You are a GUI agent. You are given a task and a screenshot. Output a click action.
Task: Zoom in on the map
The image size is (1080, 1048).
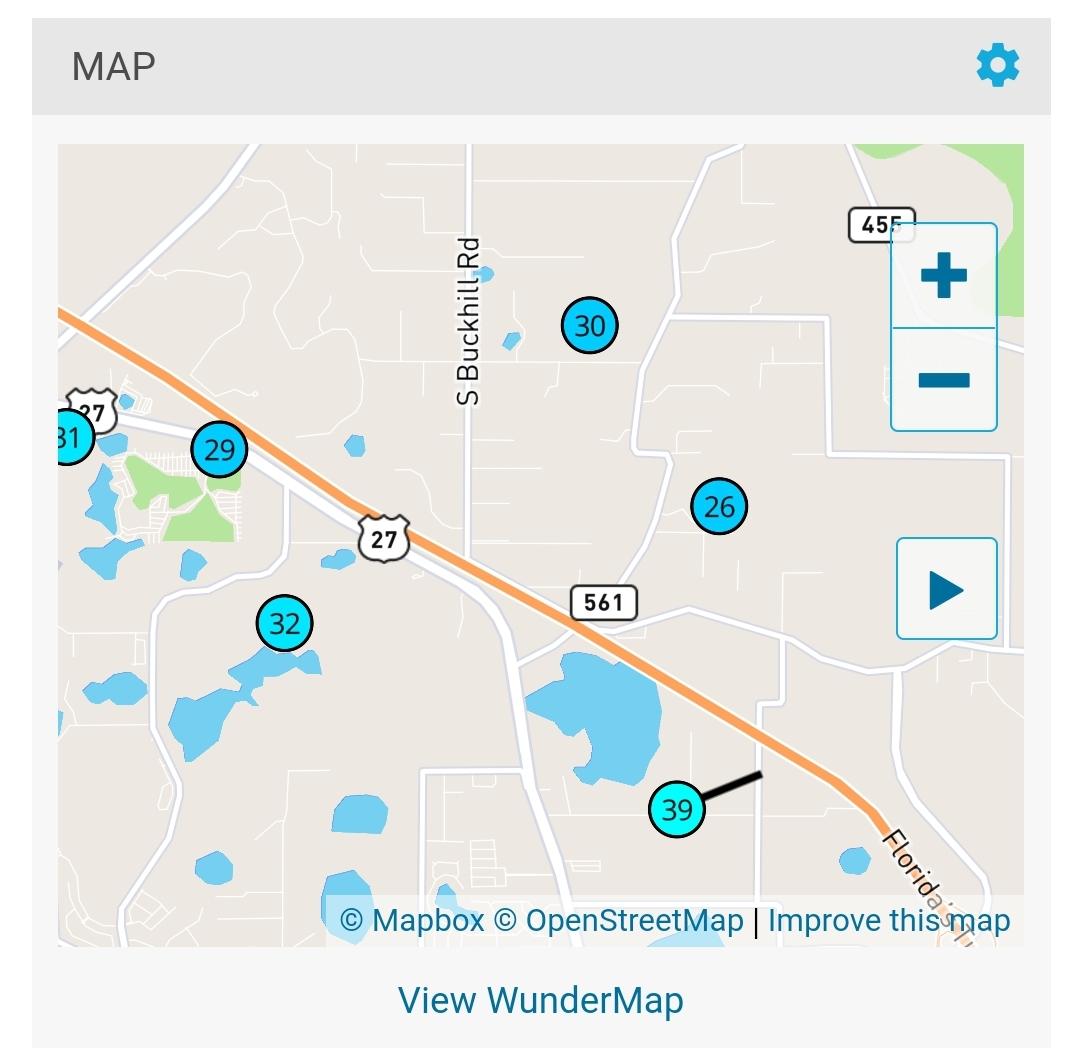(x=943, y=275)
